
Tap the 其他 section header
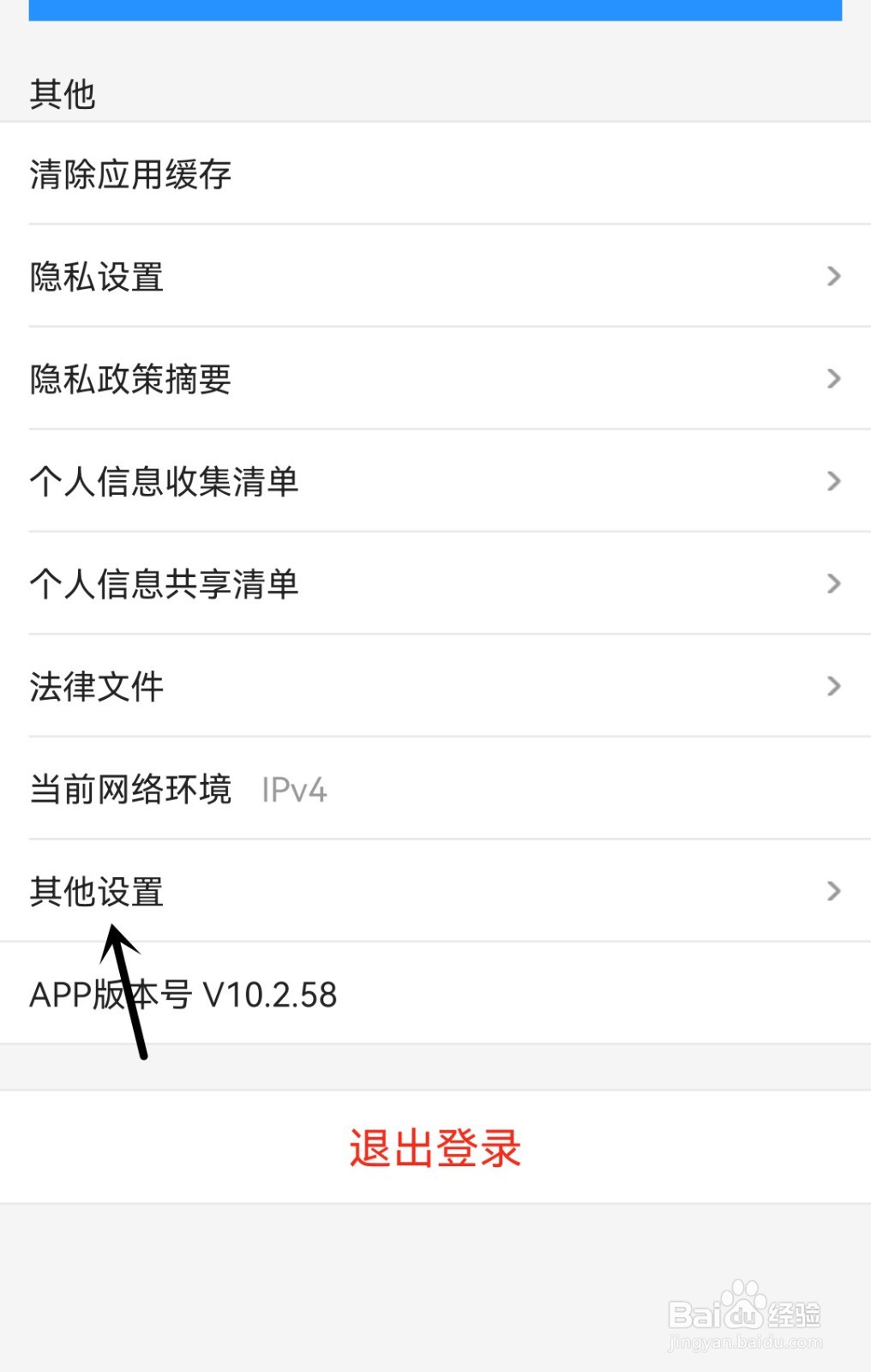pos(63,94)
